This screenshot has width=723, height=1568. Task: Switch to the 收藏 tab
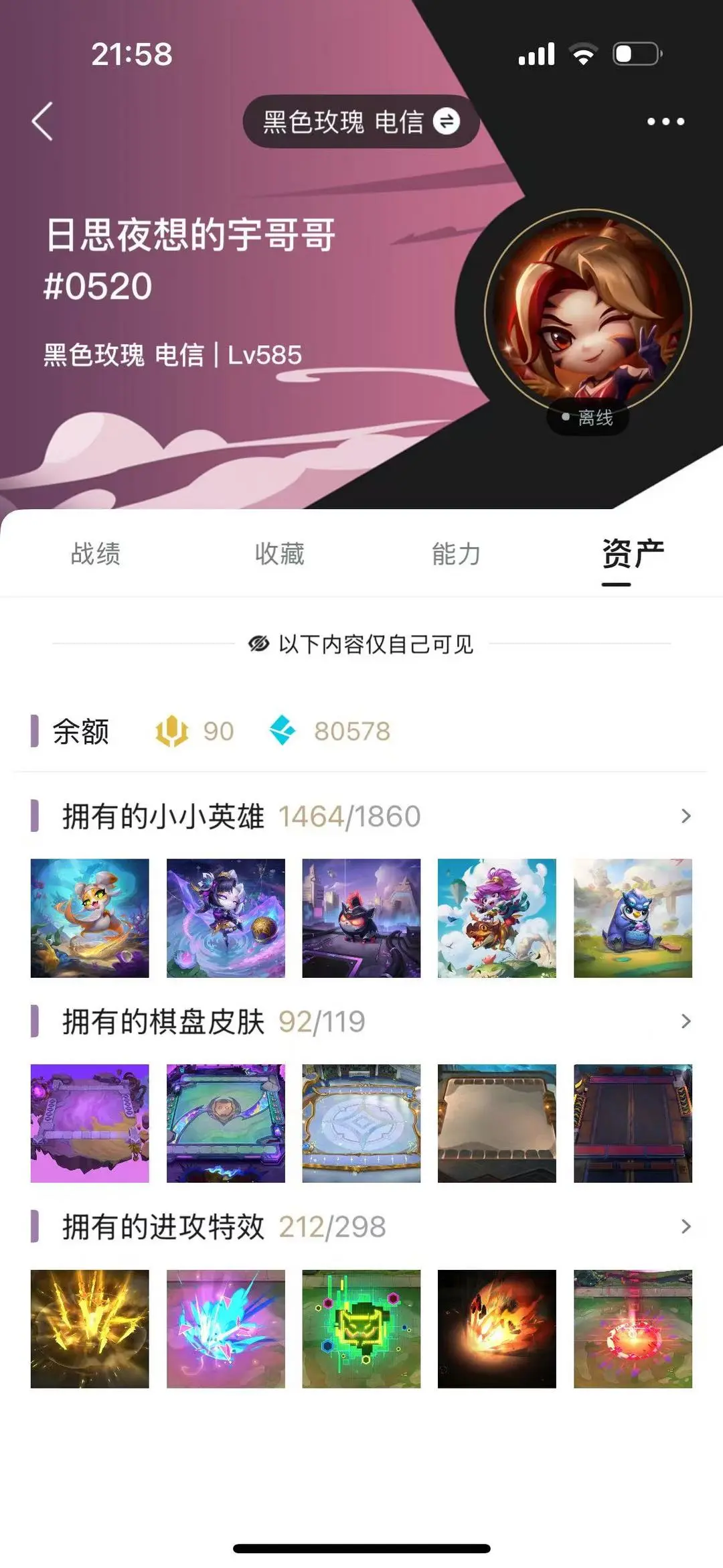[280, 554]
